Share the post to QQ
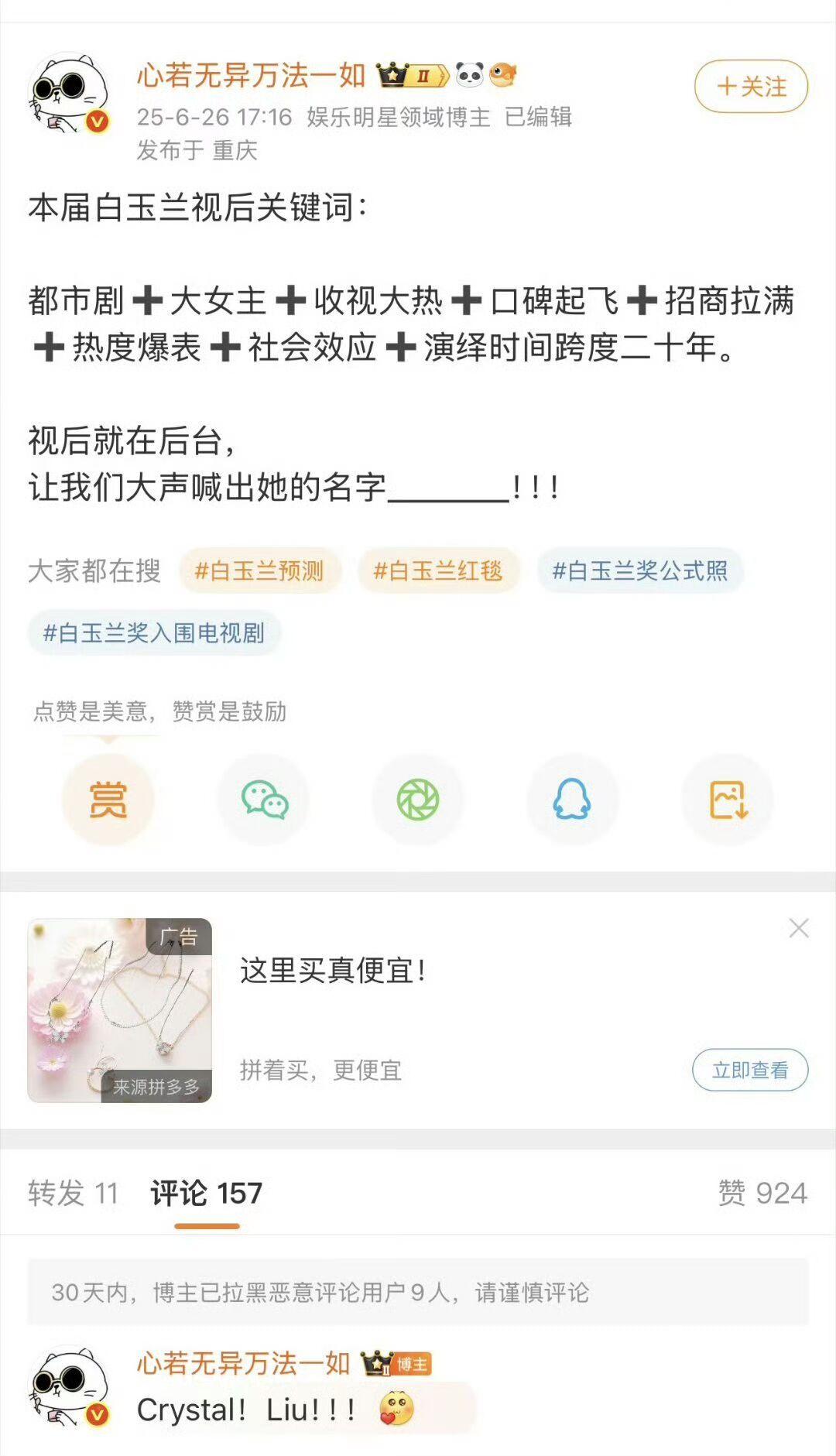The image size is (836, 1456). 572,800
